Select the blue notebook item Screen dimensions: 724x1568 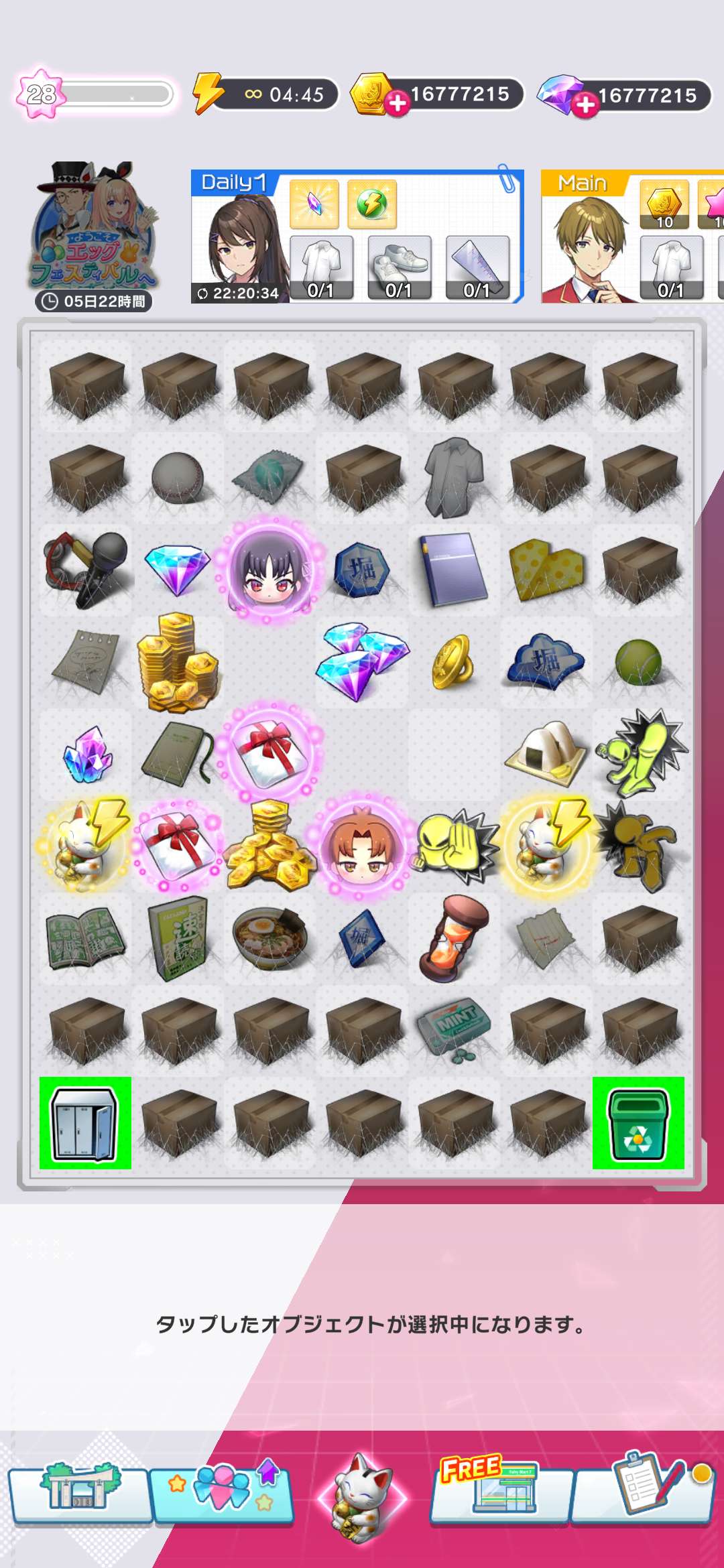point(455,570)
